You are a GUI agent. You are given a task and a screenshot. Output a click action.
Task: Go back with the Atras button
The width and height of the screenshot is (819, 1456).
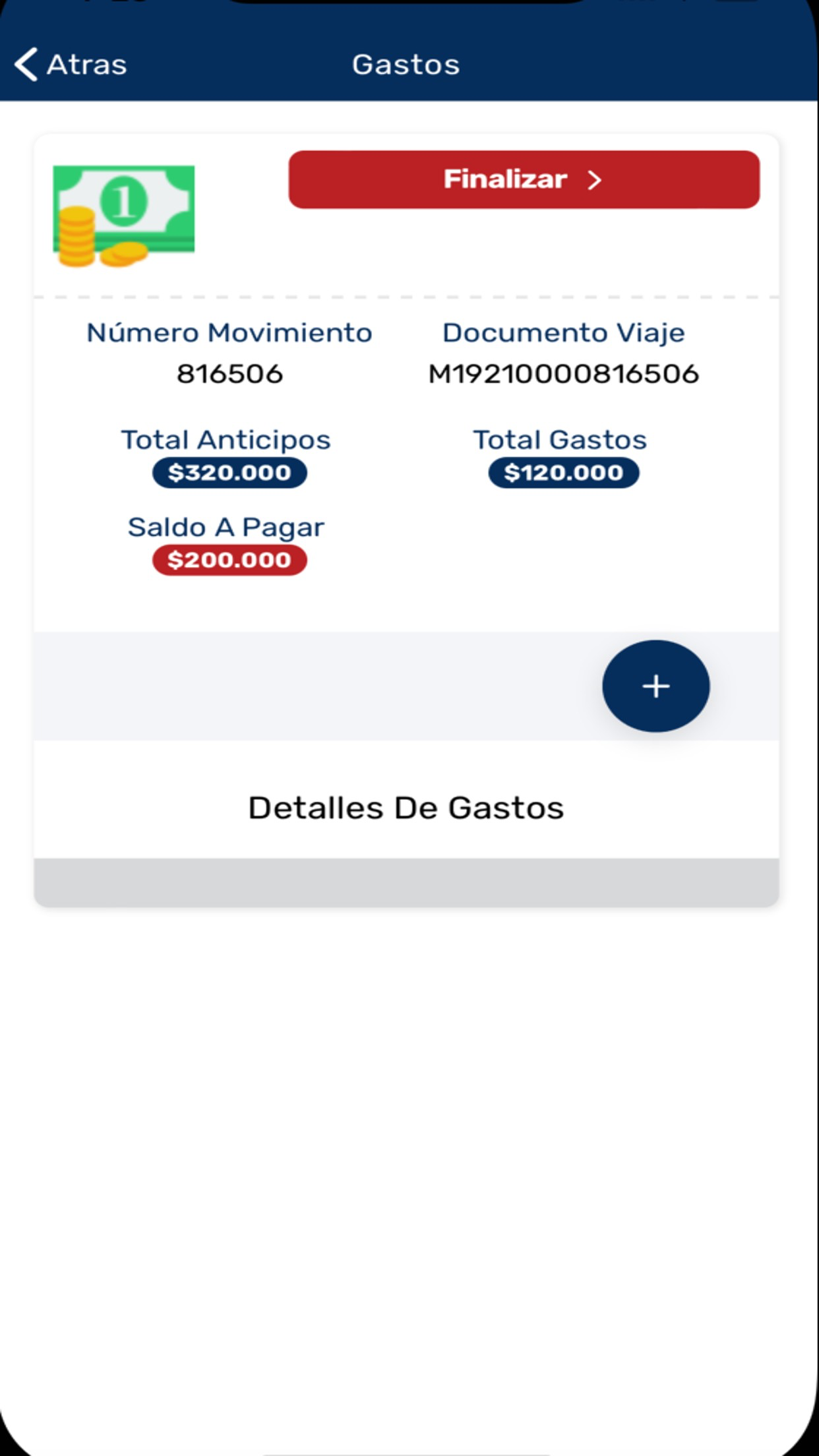[x=71, y=65]
